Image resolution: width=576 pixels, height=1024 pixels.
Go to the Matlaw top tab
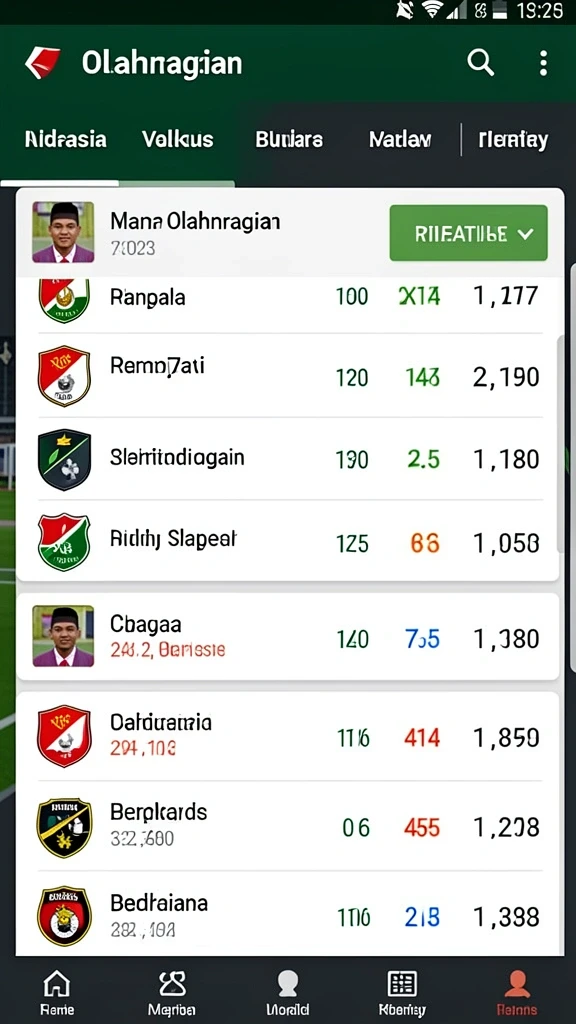(400, 139)
